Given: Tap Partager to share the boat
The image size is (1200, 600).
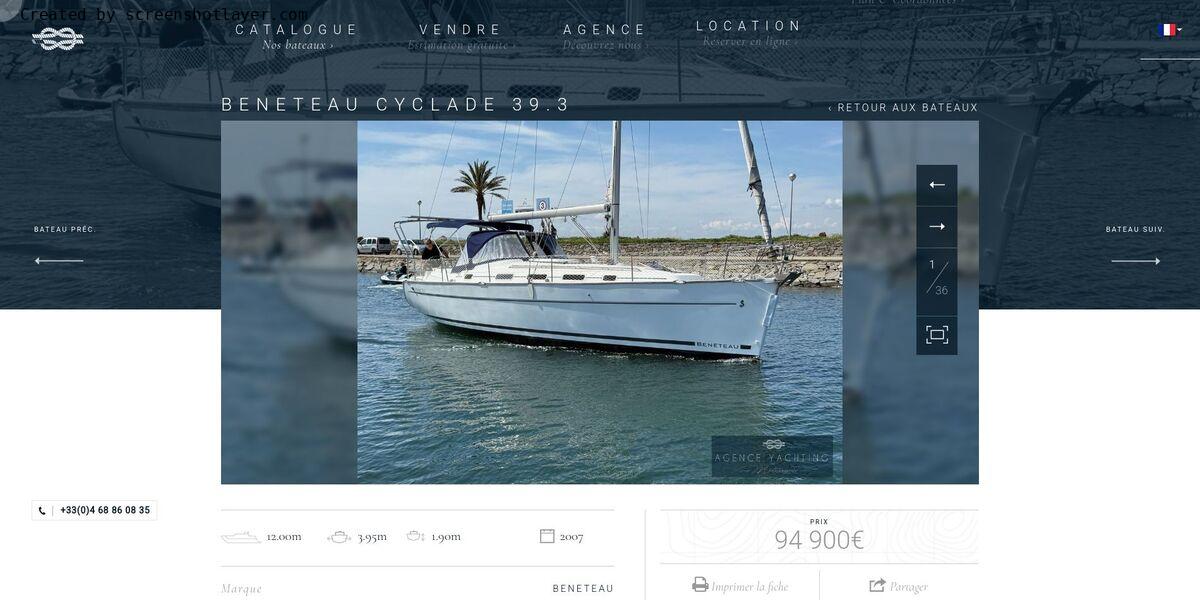Looking at the screenshot, I should coord(899,586).
